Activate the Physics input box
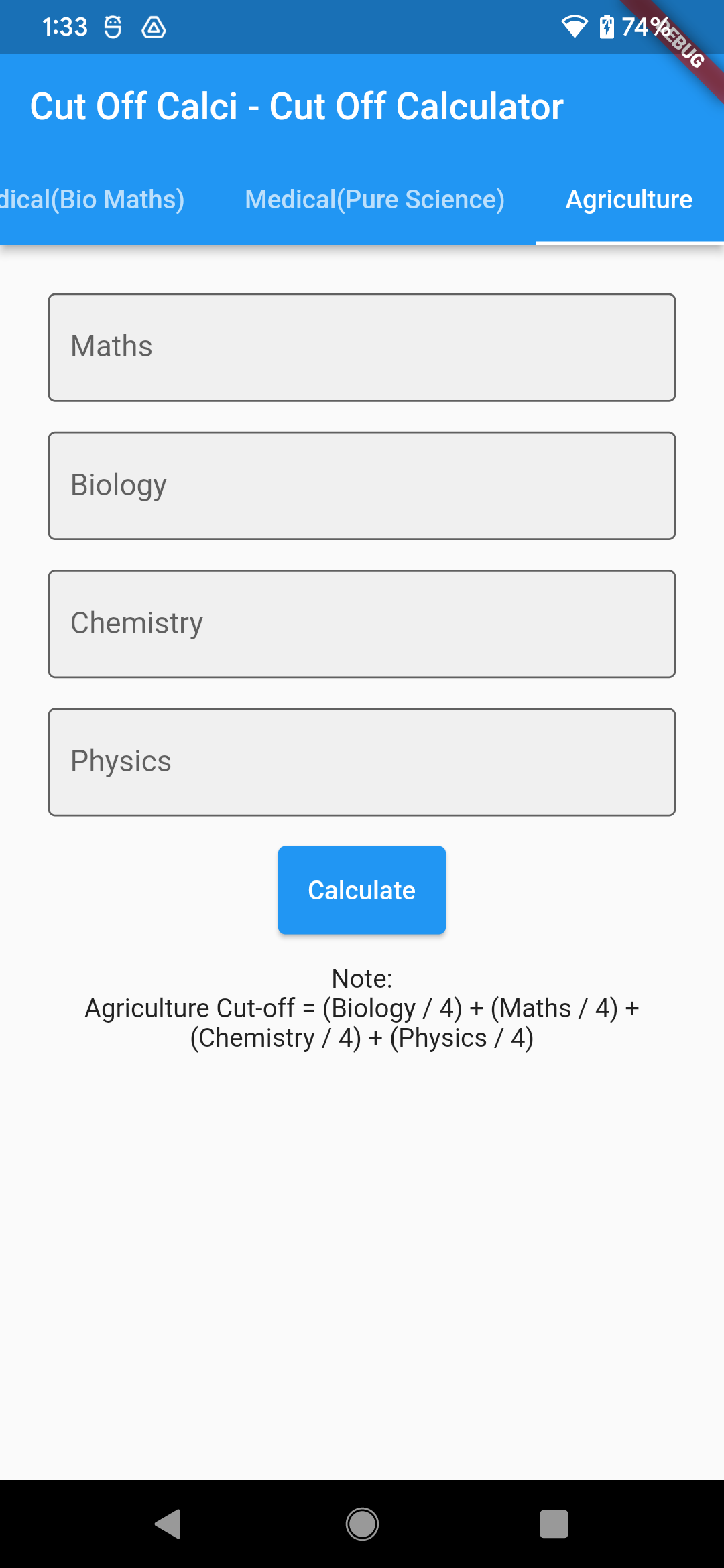Image resolution: width=724 pixels, height=1568 pixels. point(362,761)
